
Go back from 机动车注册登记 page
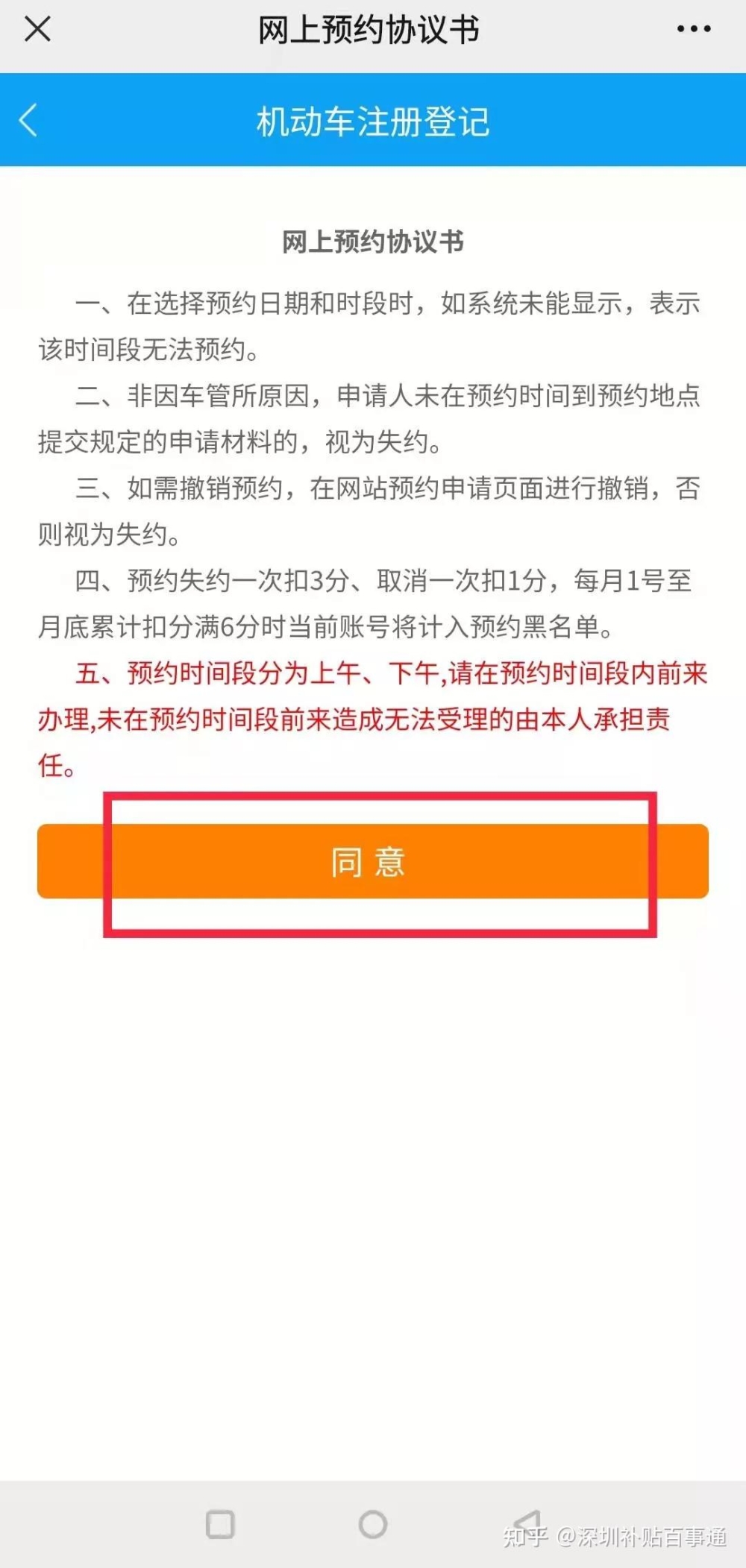tap(28, 121)
